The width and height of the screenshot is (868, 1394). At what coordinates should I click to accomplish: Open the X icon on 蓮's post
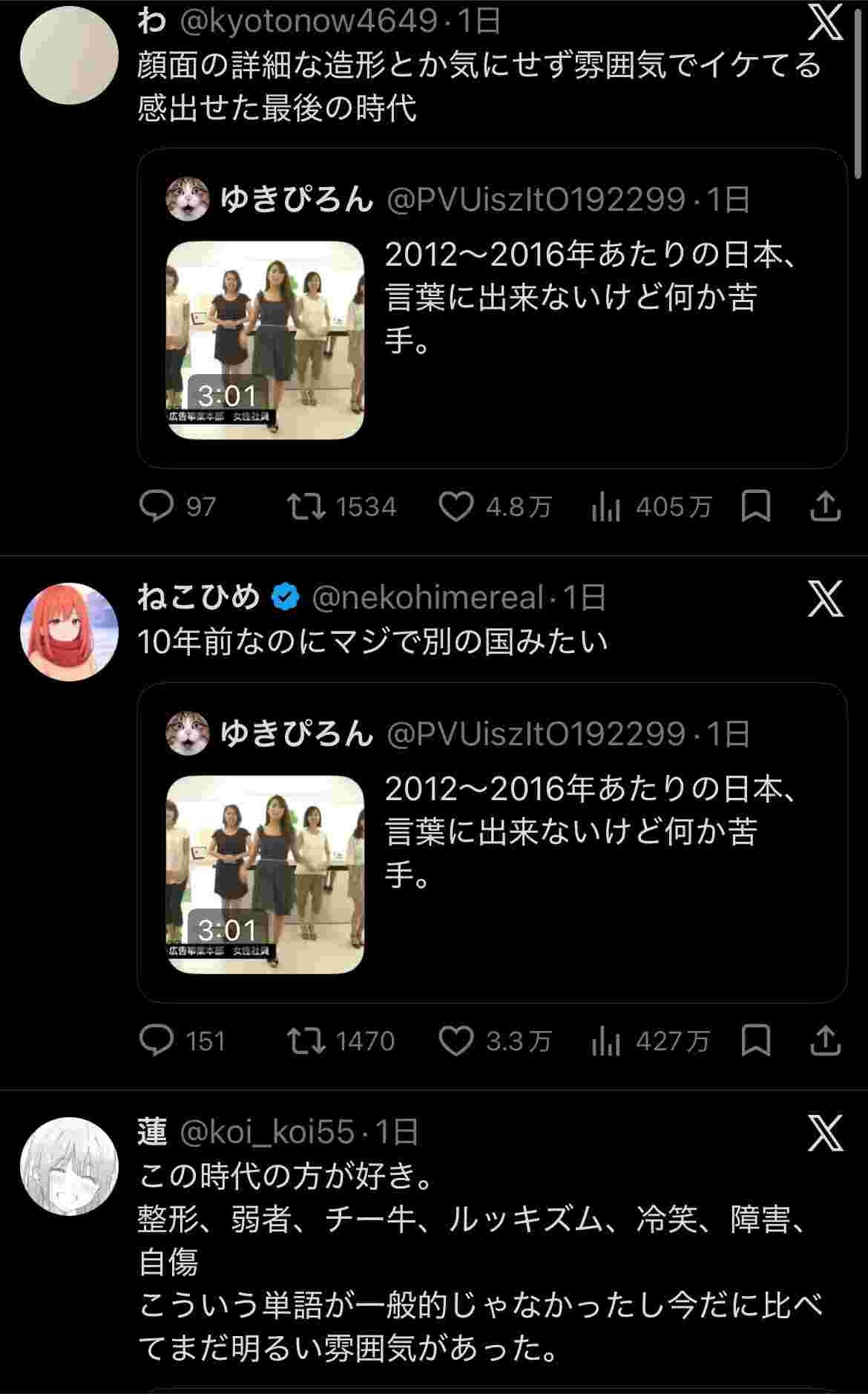click(825, 1133)
